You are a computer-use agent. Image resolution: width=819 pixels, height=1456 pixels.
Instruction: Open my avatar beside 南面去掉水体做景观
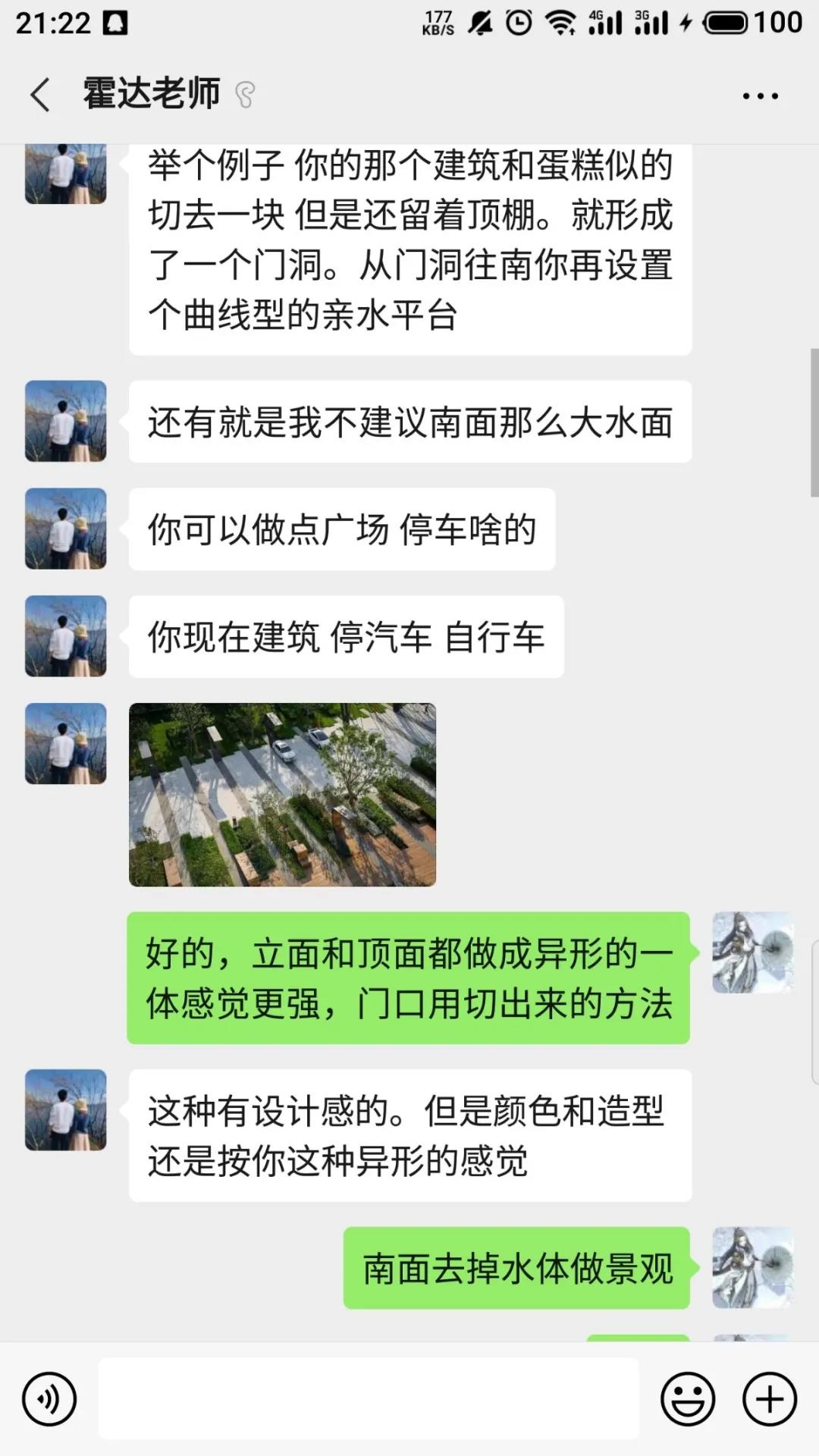752,1268
